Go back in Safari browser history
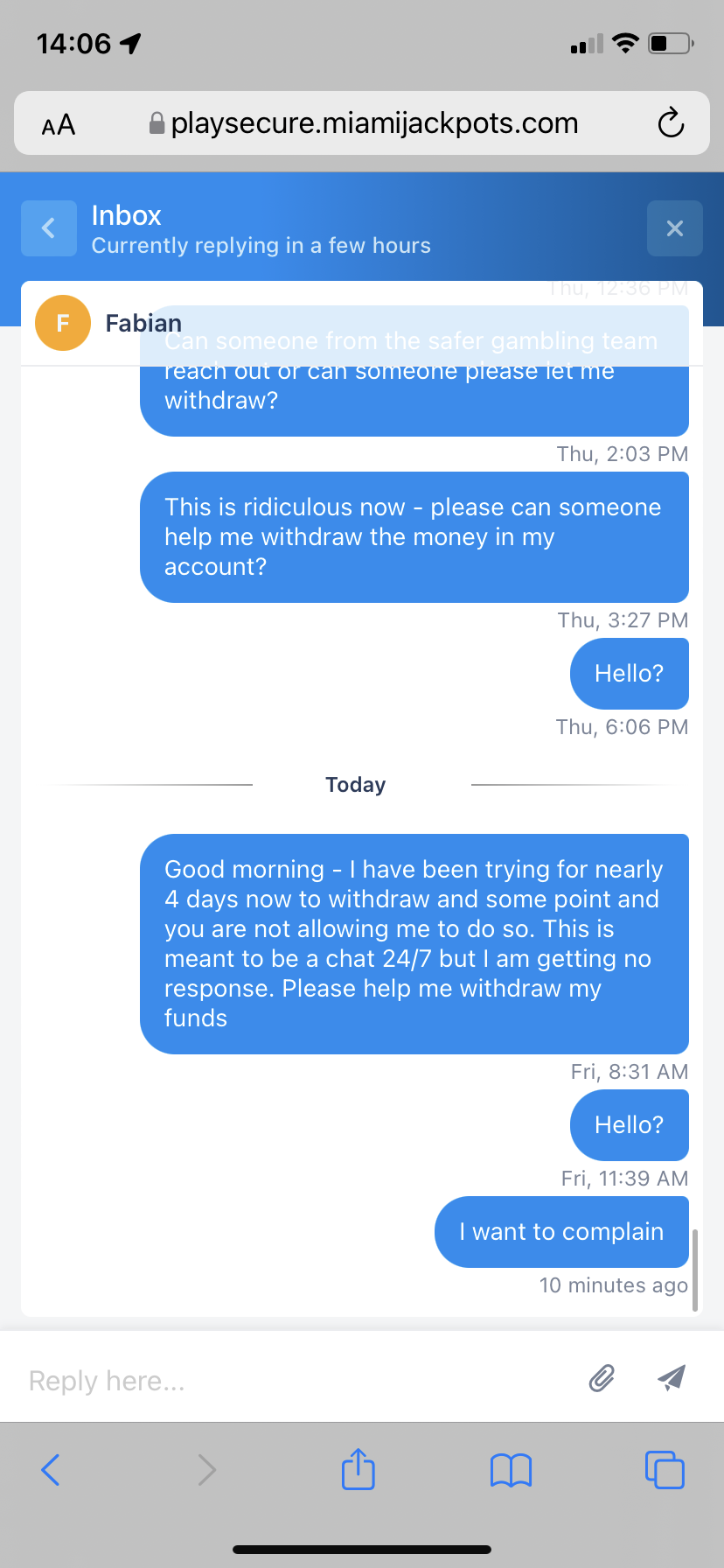Viewport: 724px width, 1568px height. pyautogui.click(x=51, y=1469)
